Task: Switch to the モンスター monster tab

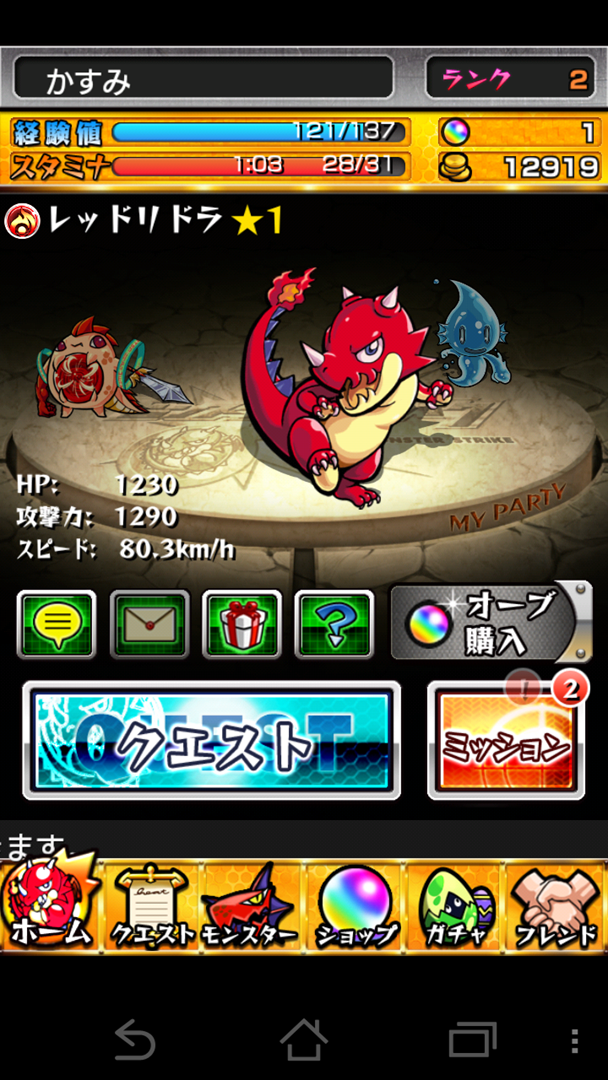Action: click(251, 908)
